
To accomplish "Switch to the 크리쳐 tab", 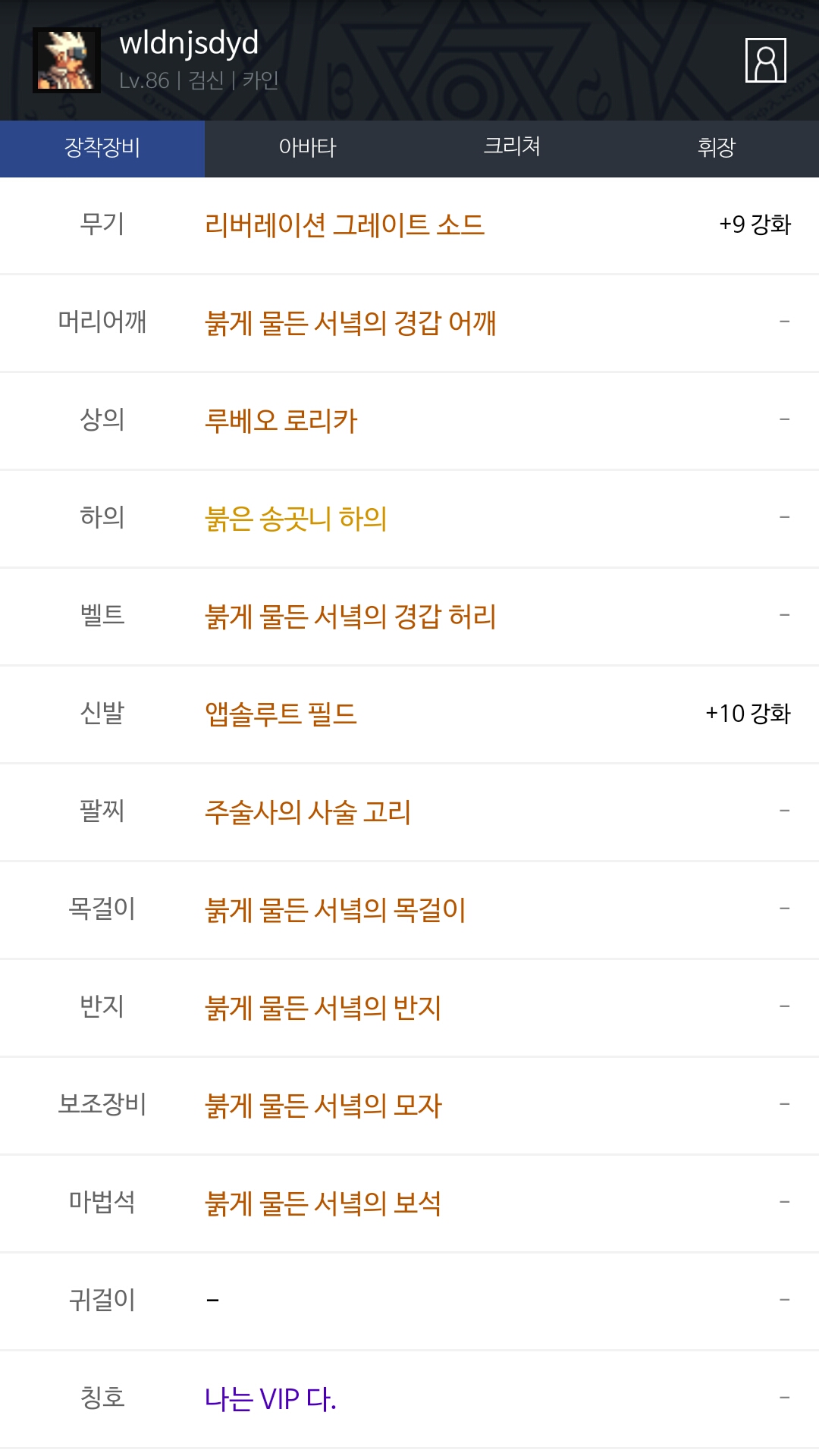I will point(512,148).
